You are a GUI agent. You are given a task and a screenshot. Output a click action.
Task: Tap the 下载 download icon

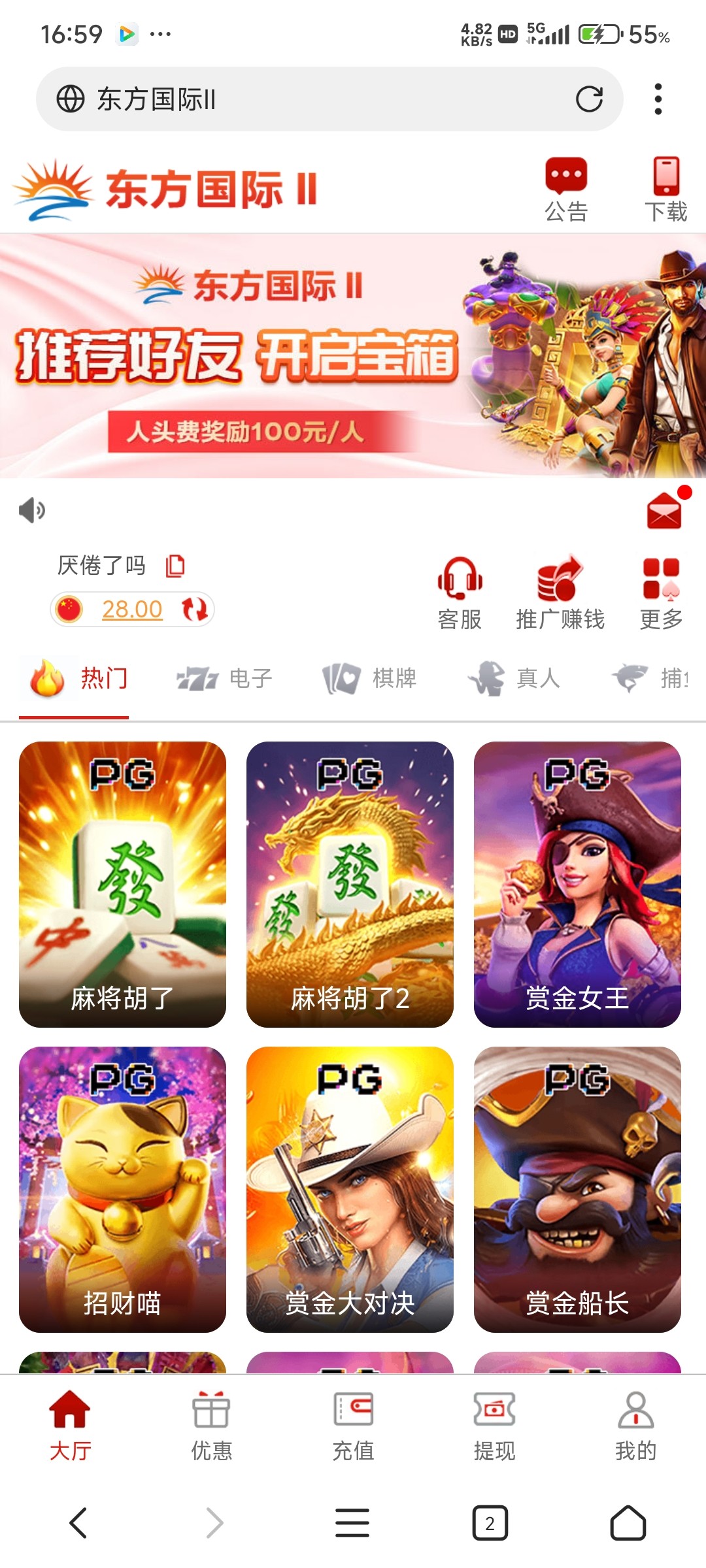tap(665, 189)
